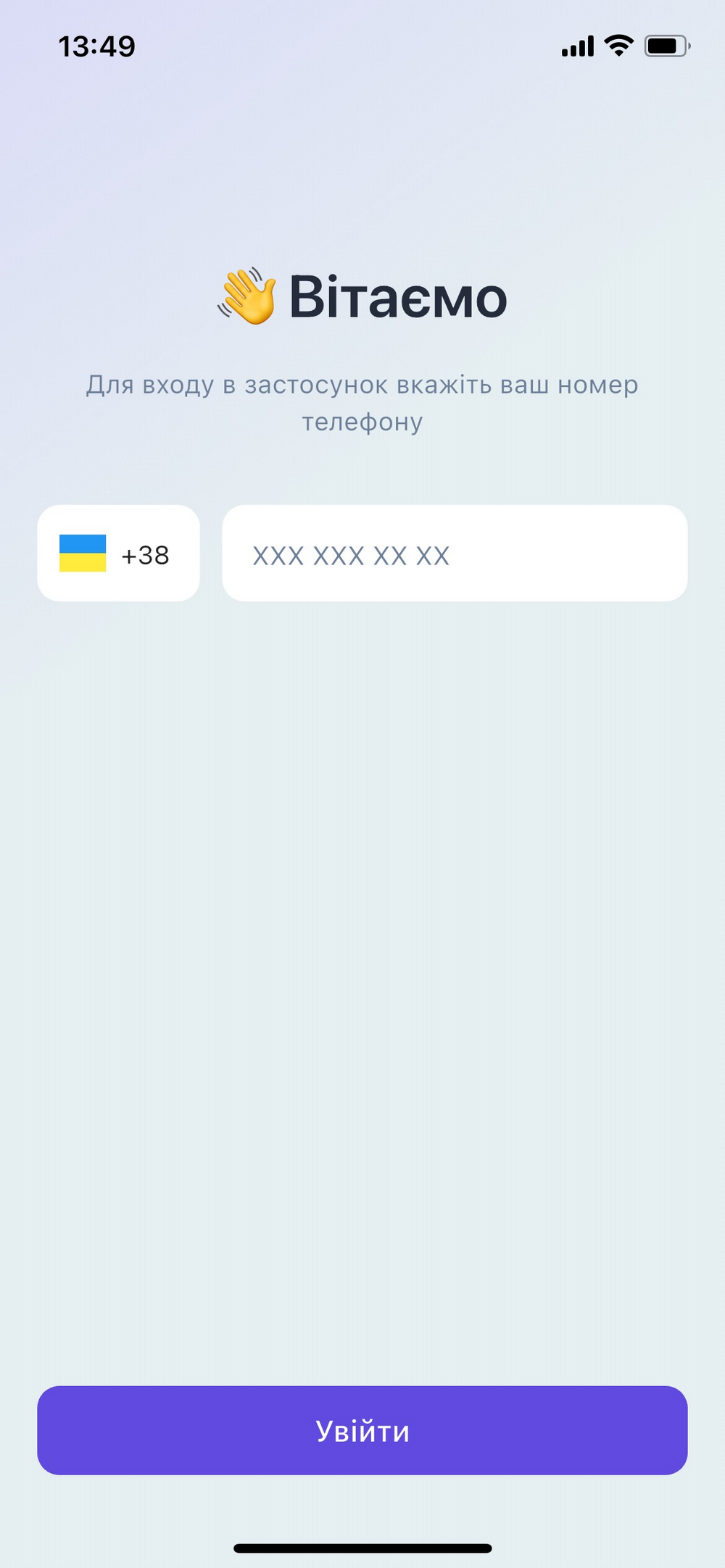Open the +38 country code selector
Image resolution: width=725 pixels, height=1568 pixels.
118,554
